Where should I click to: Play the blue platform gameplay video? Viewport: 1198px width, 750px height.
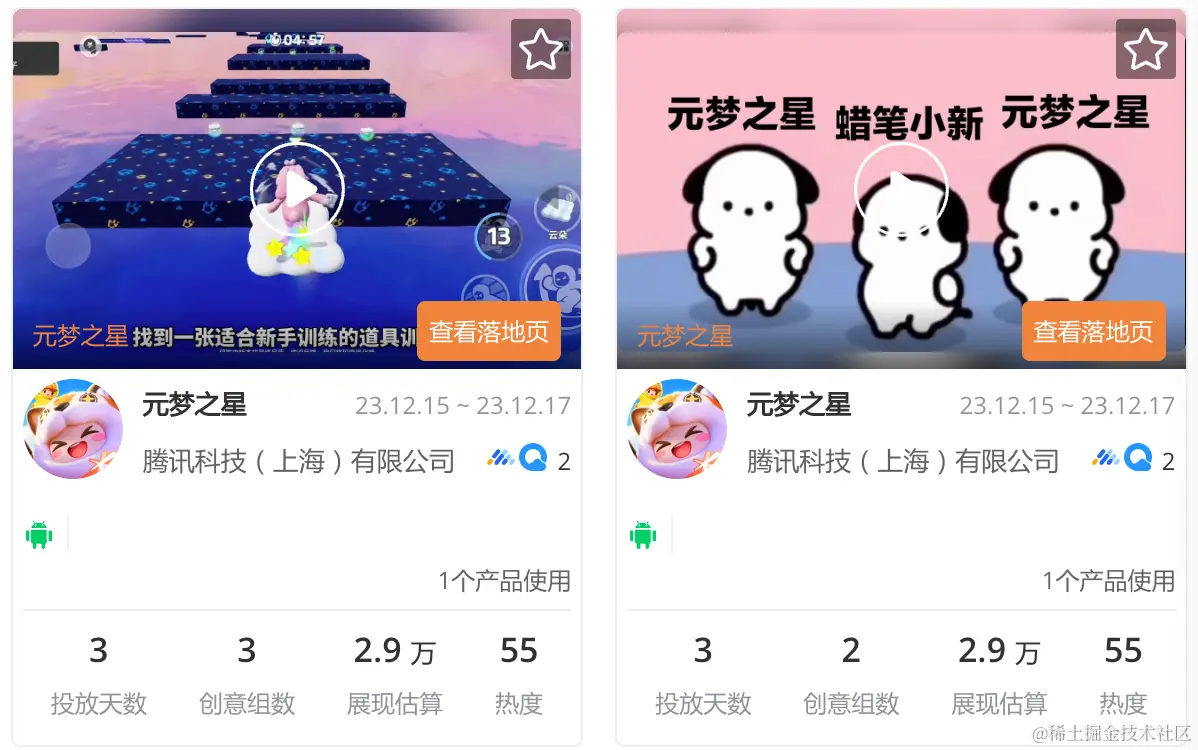(x=297, y=189)
